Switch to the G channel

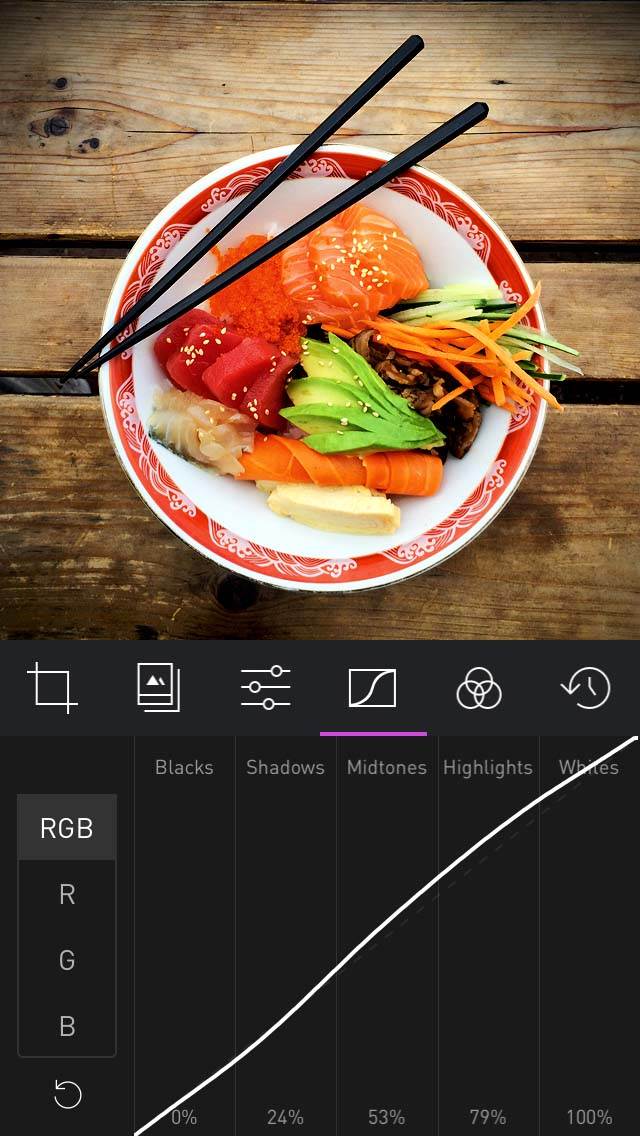point(67,961)
